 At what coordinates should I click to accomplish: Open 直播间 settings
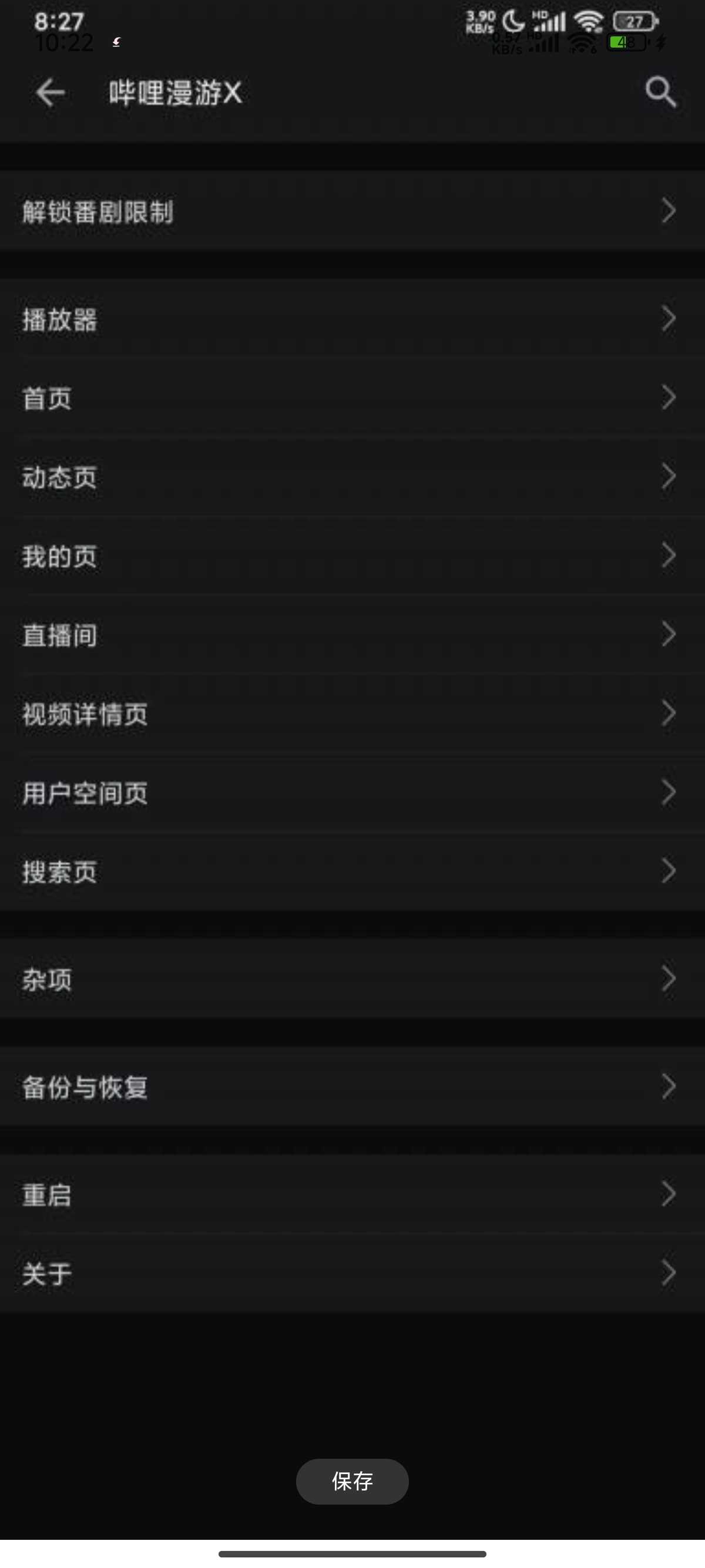352,635
